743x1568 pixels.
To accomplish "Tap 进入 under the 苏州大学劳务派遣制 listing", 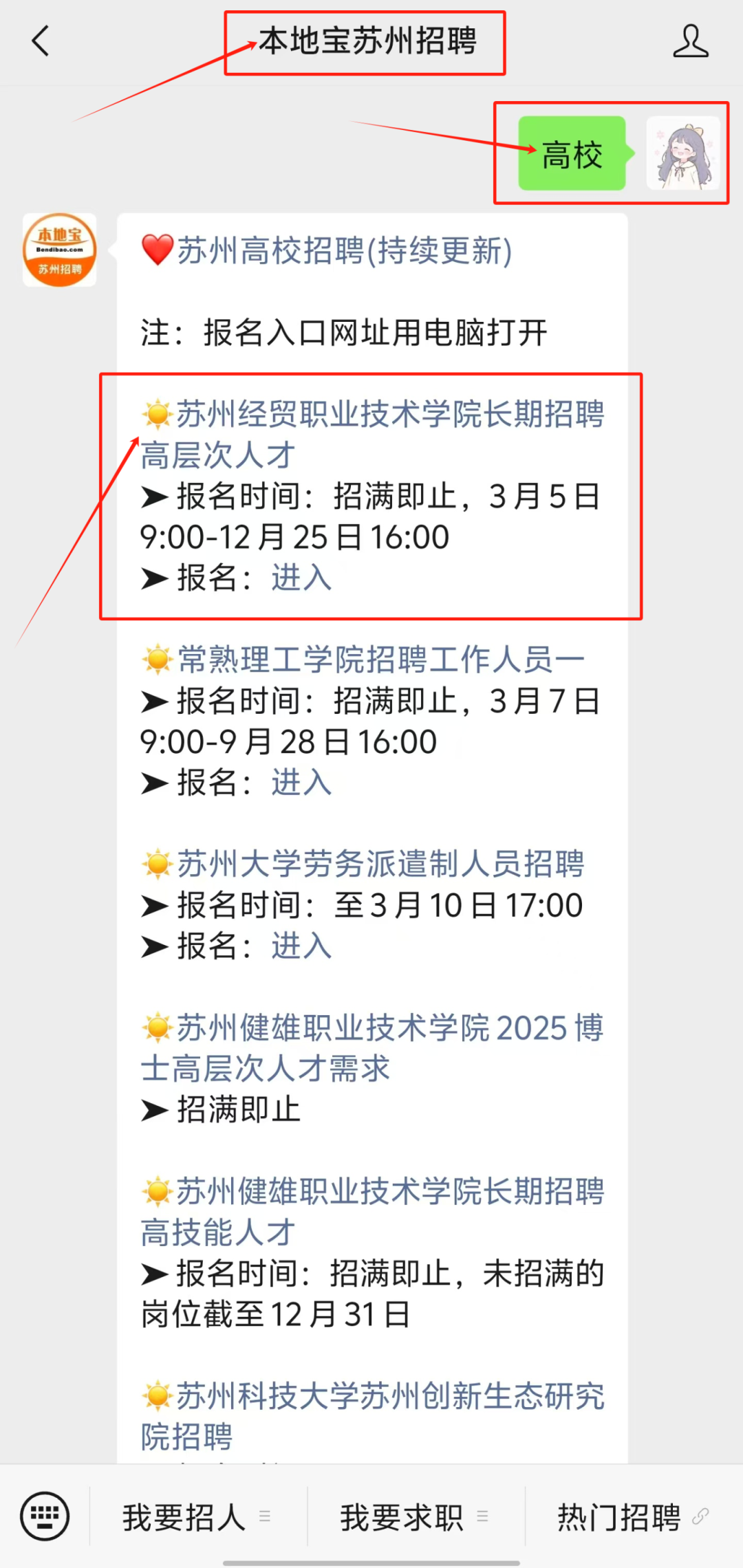I will click(301, 946).
